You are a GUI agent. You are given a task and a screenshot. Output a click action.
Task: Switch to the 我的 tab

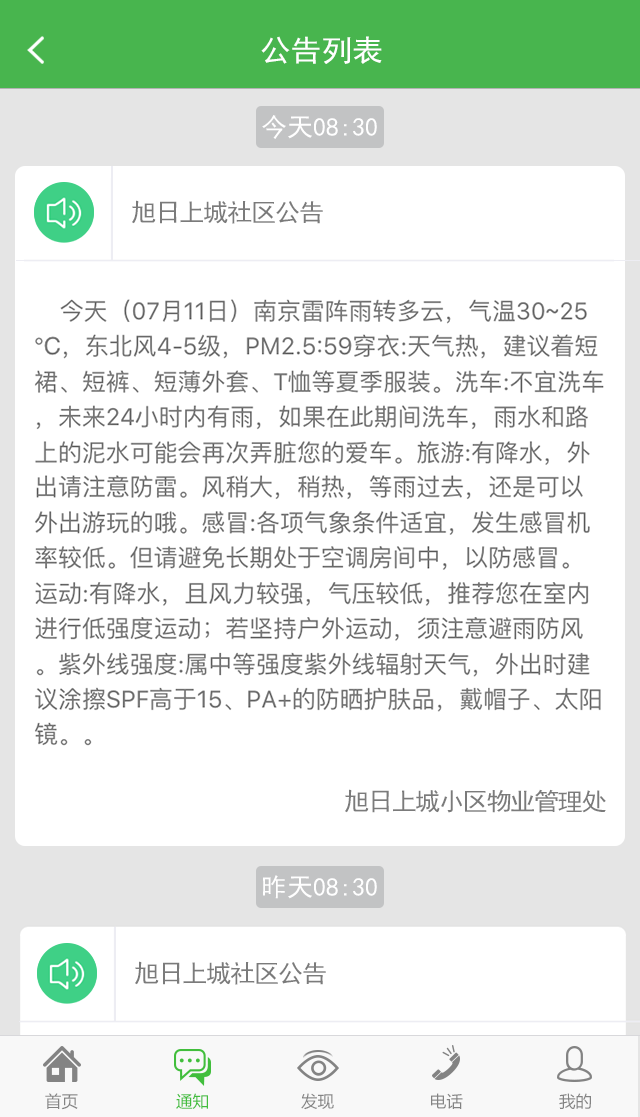575,1077
